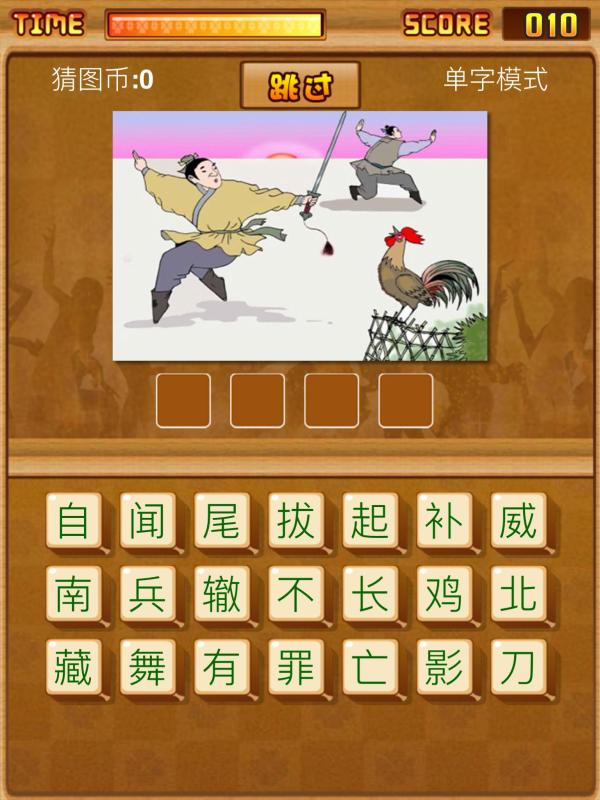Pick the 影 character tile
This screenshot has width=600, height=800.
click(443, 668)
